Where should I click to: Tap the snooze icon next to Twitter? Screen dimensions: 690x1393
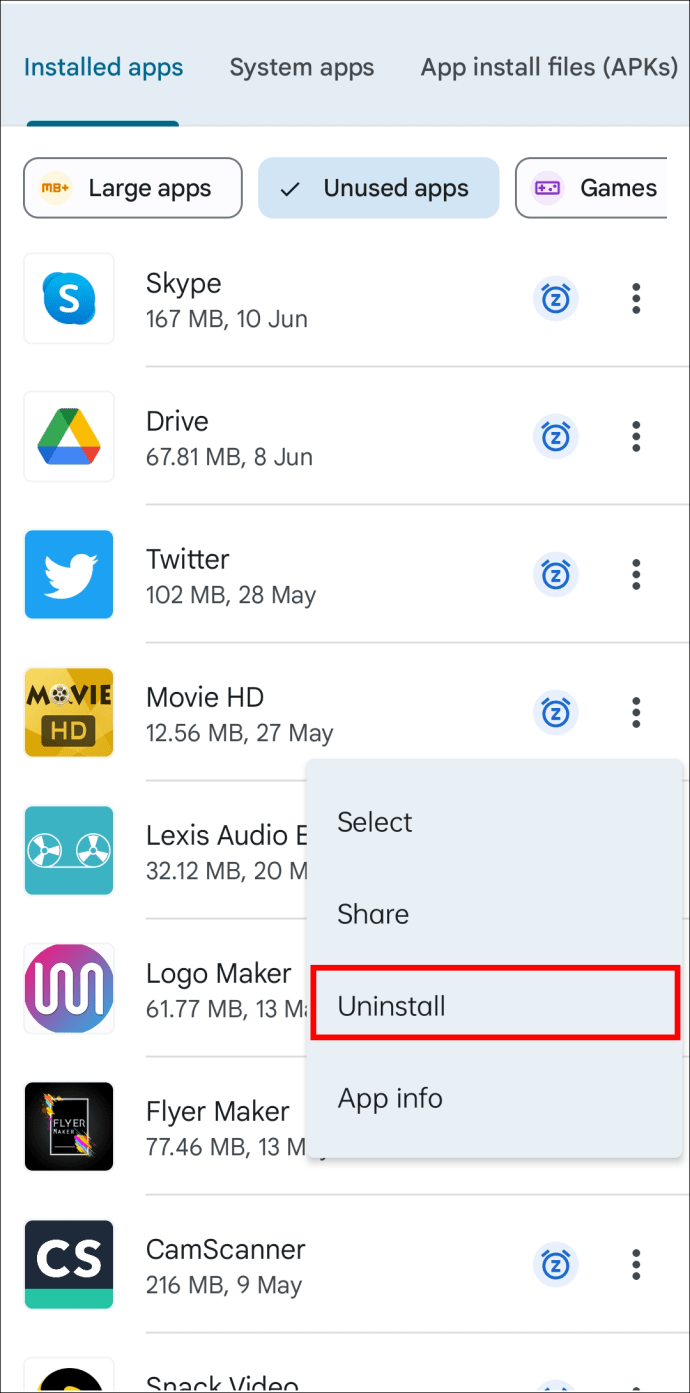click(555, 574)
